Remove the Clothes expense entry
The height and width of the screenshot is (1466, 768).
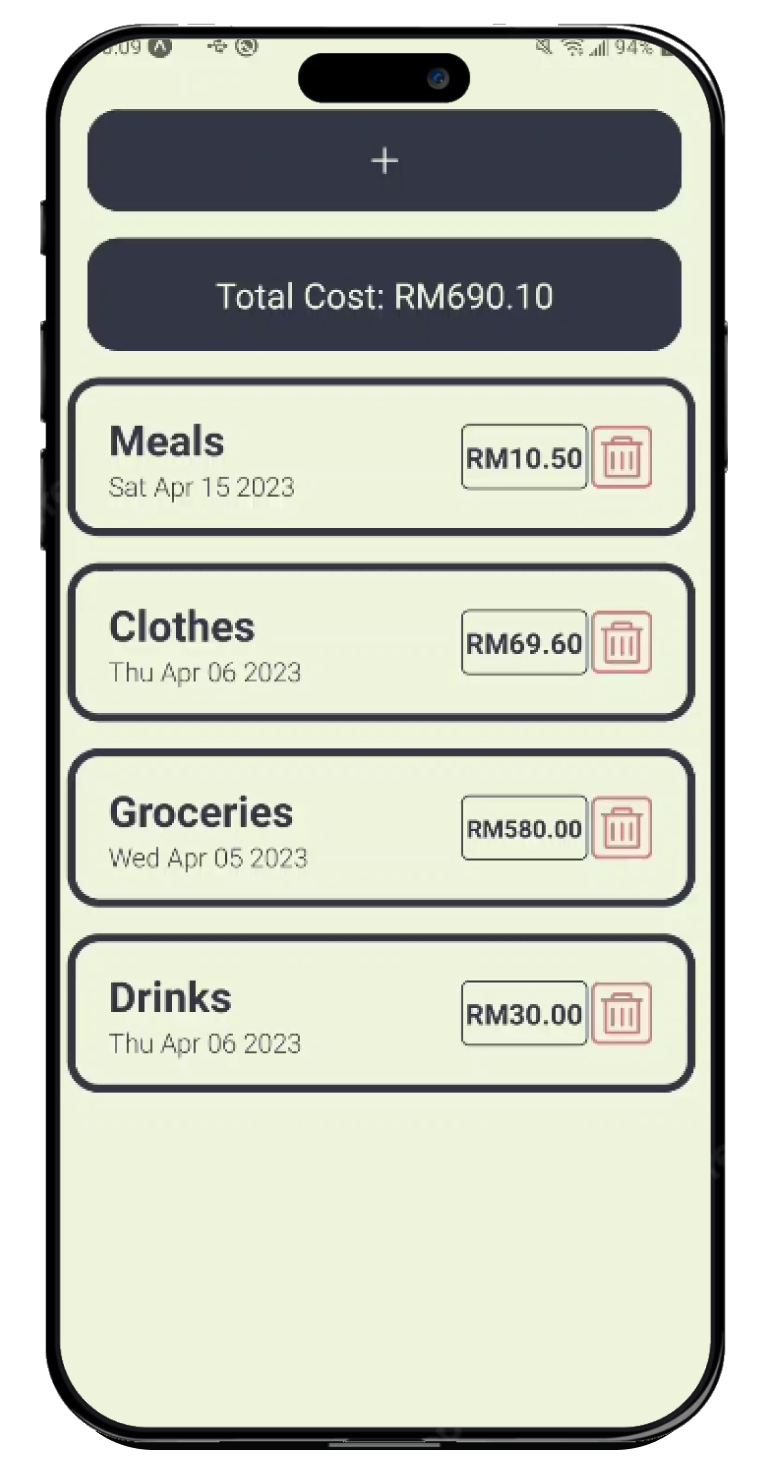click(x=621, y=643)
